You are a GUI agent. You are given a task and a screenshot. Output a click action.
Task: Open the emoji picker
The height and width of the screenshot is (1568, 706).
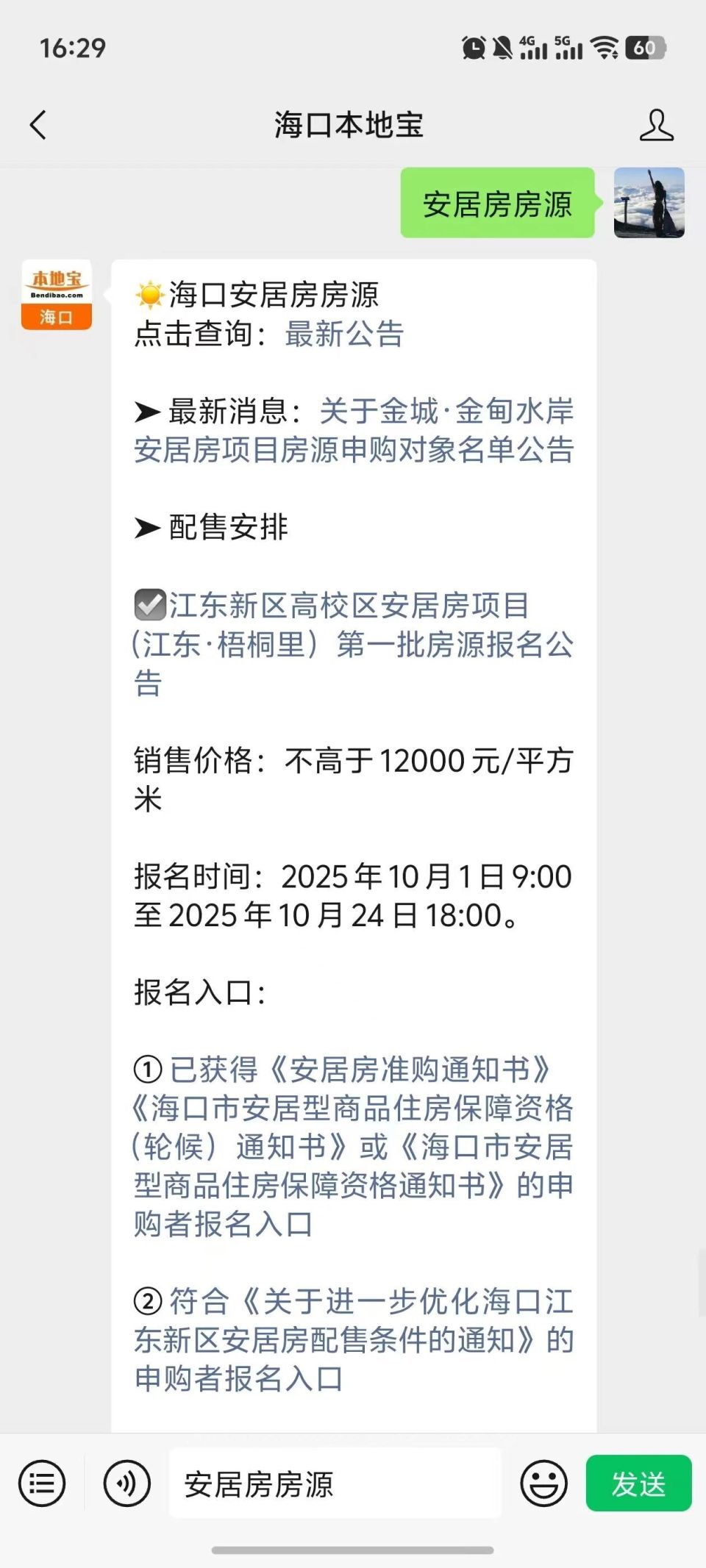(x=543, y=1482)
